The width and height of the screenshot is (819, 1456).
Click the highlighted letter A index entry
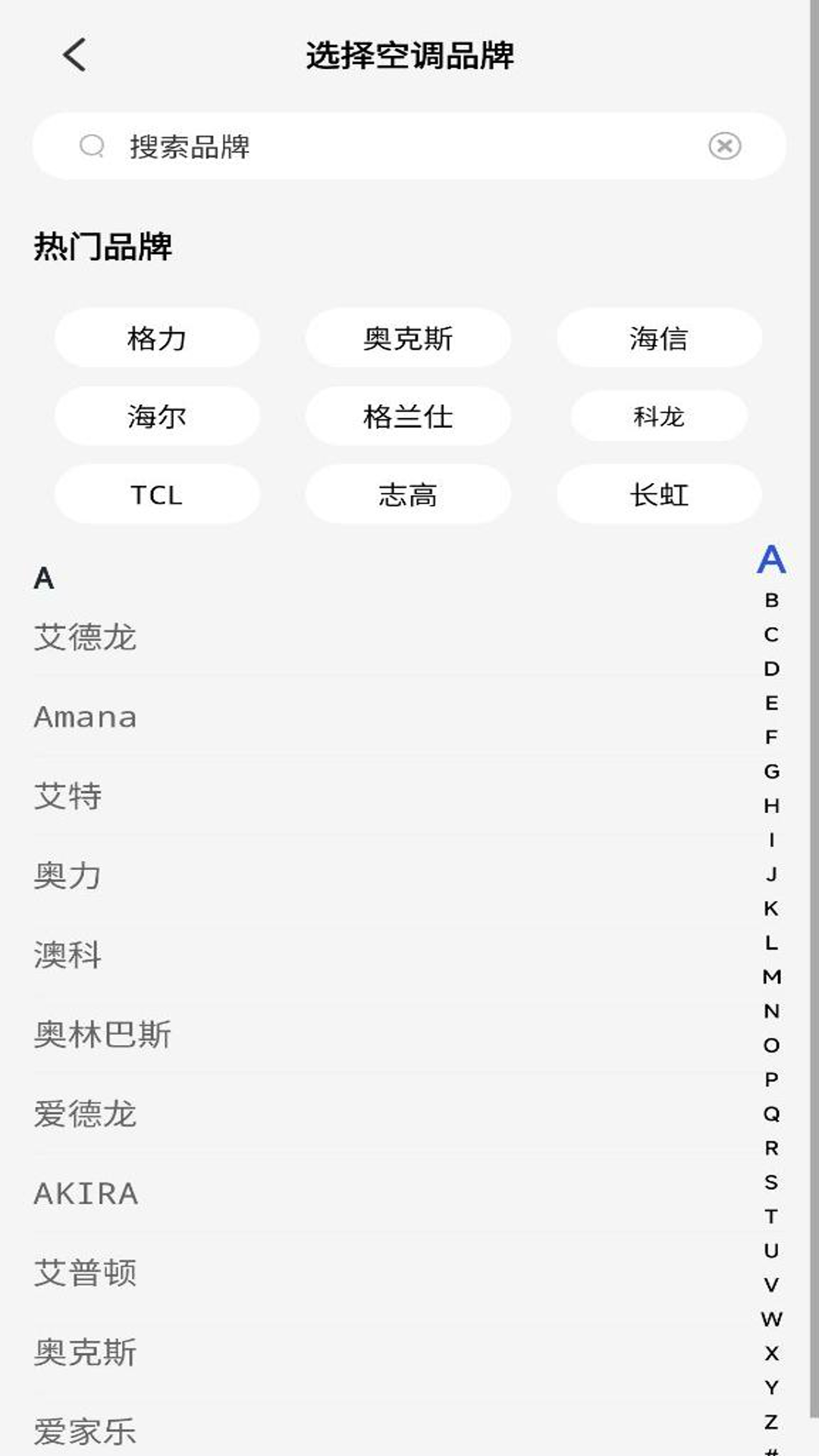click(770, 561)
